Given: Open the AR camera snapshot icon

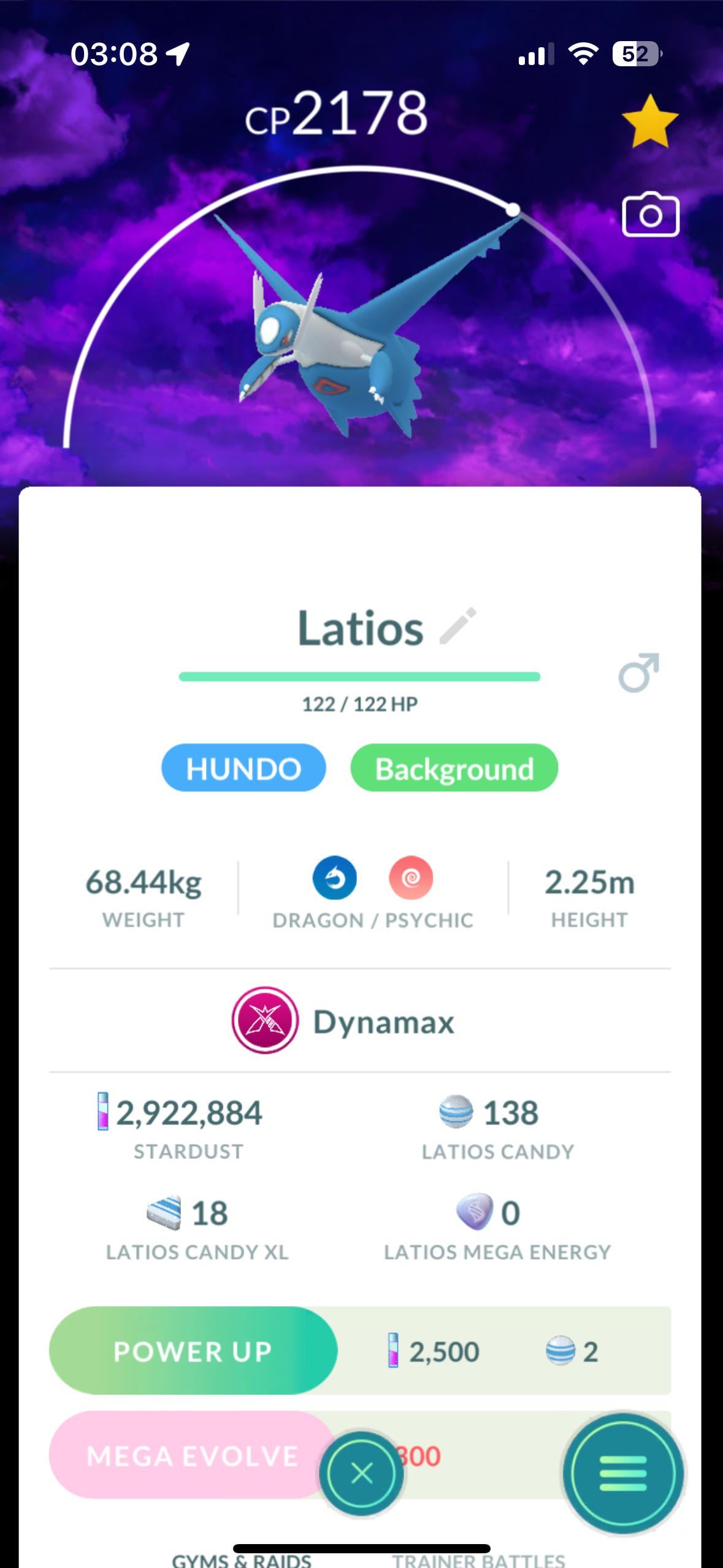Looking at the screenshot, I should pos(651,215).
